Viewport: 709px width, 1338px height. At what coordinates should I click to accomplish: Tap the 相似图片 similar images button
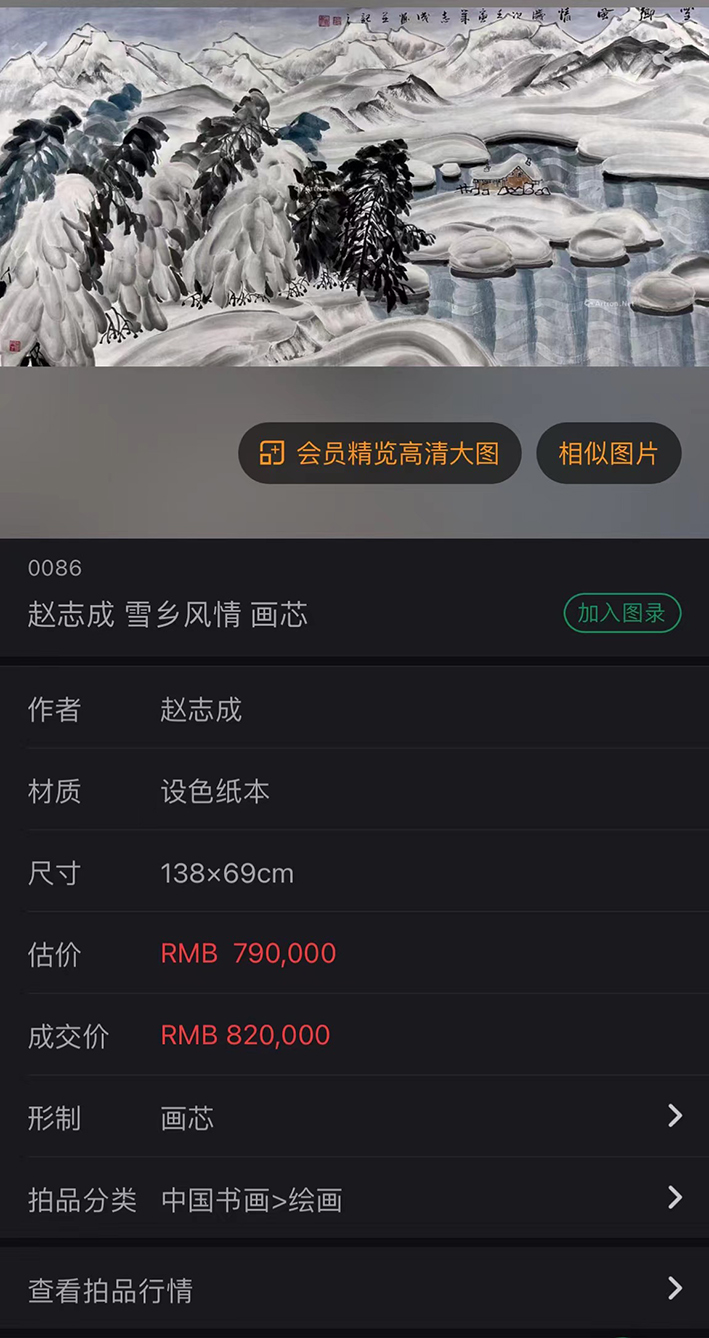pyautogui.click(x=608, y=453)
